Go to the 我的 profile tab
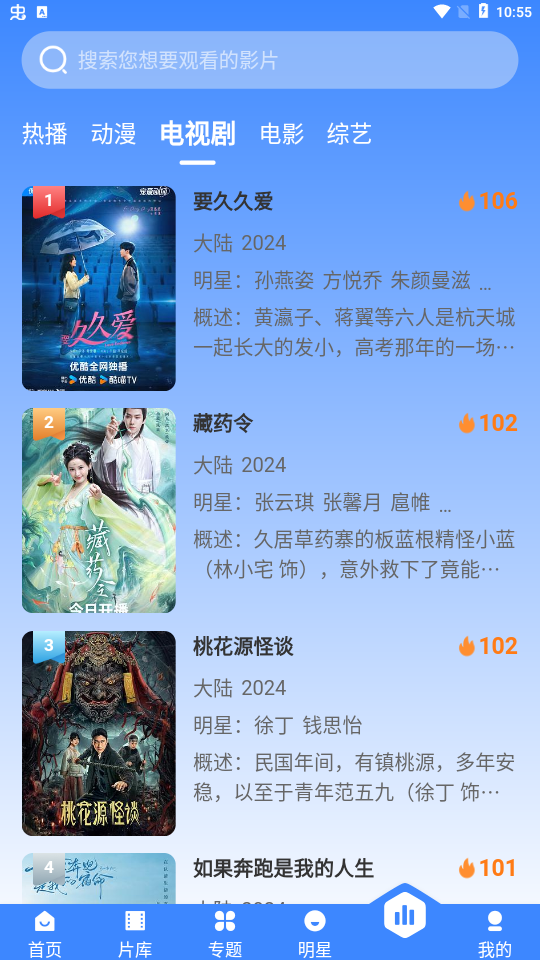The height and width of the screenshot is (960, 540). (x=495, y=933)
